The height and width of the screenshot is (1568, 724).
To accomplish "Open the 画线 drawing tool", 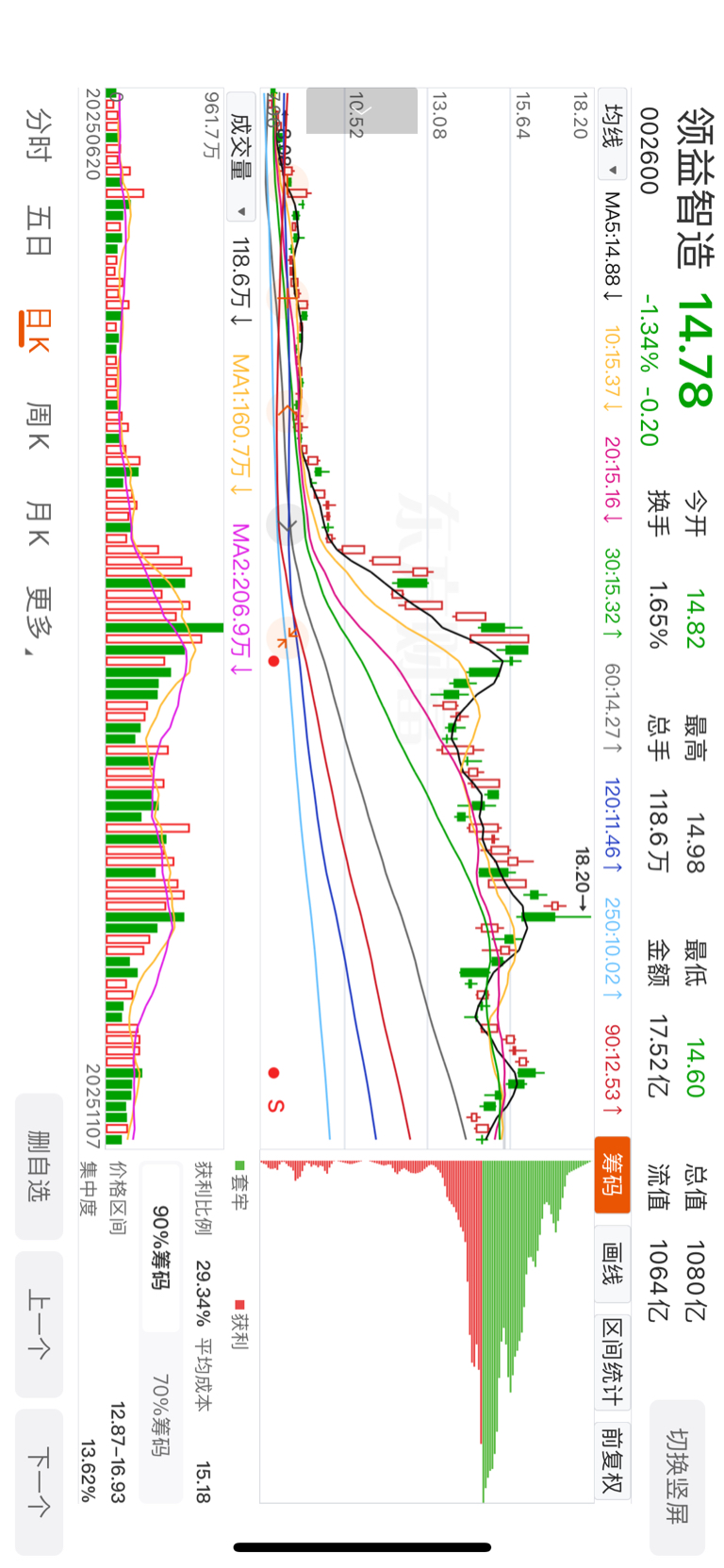I will (612, 1263).
